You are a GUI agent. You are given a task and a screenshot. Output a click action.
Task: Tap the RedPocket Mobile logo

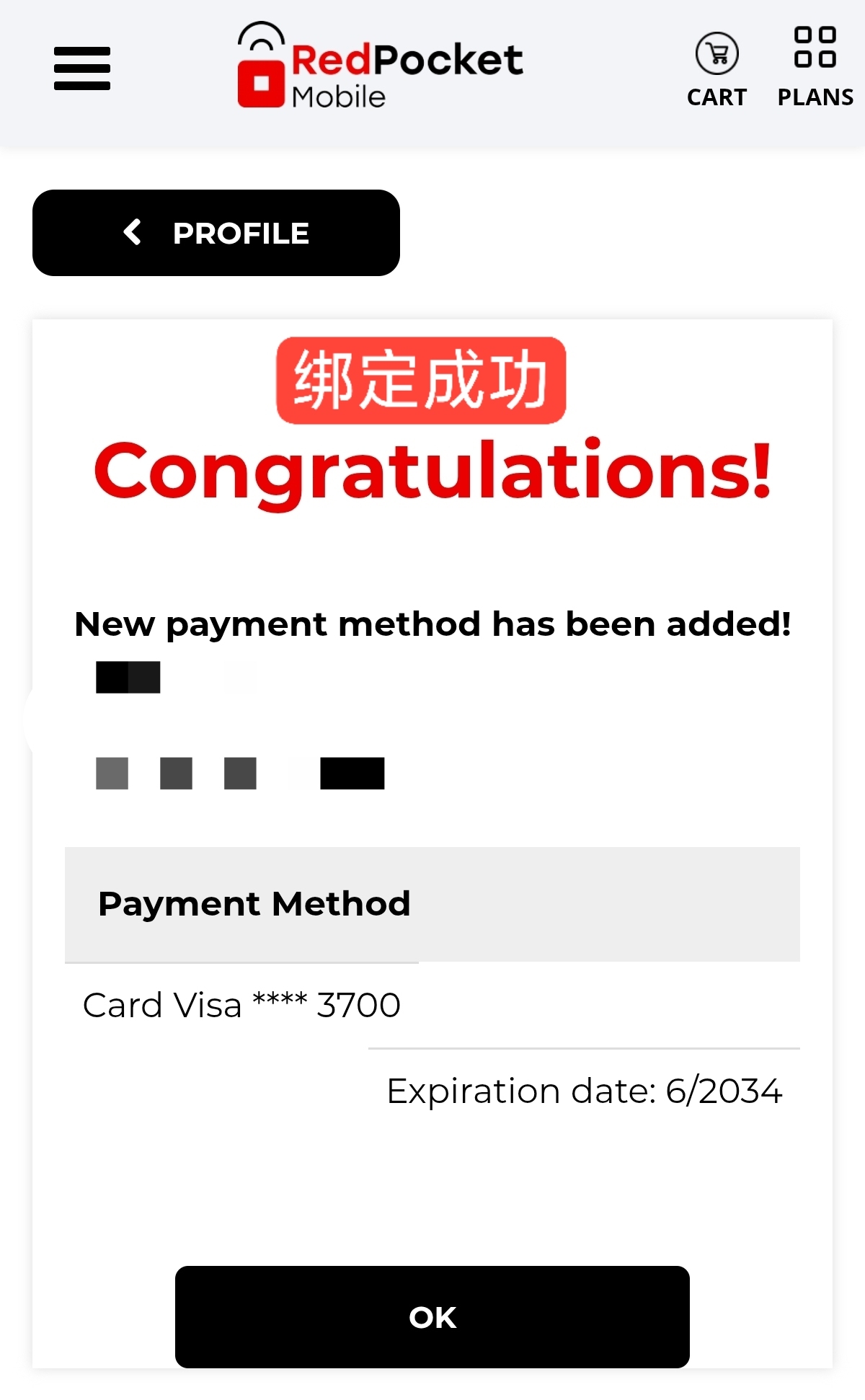pos(380,66)
